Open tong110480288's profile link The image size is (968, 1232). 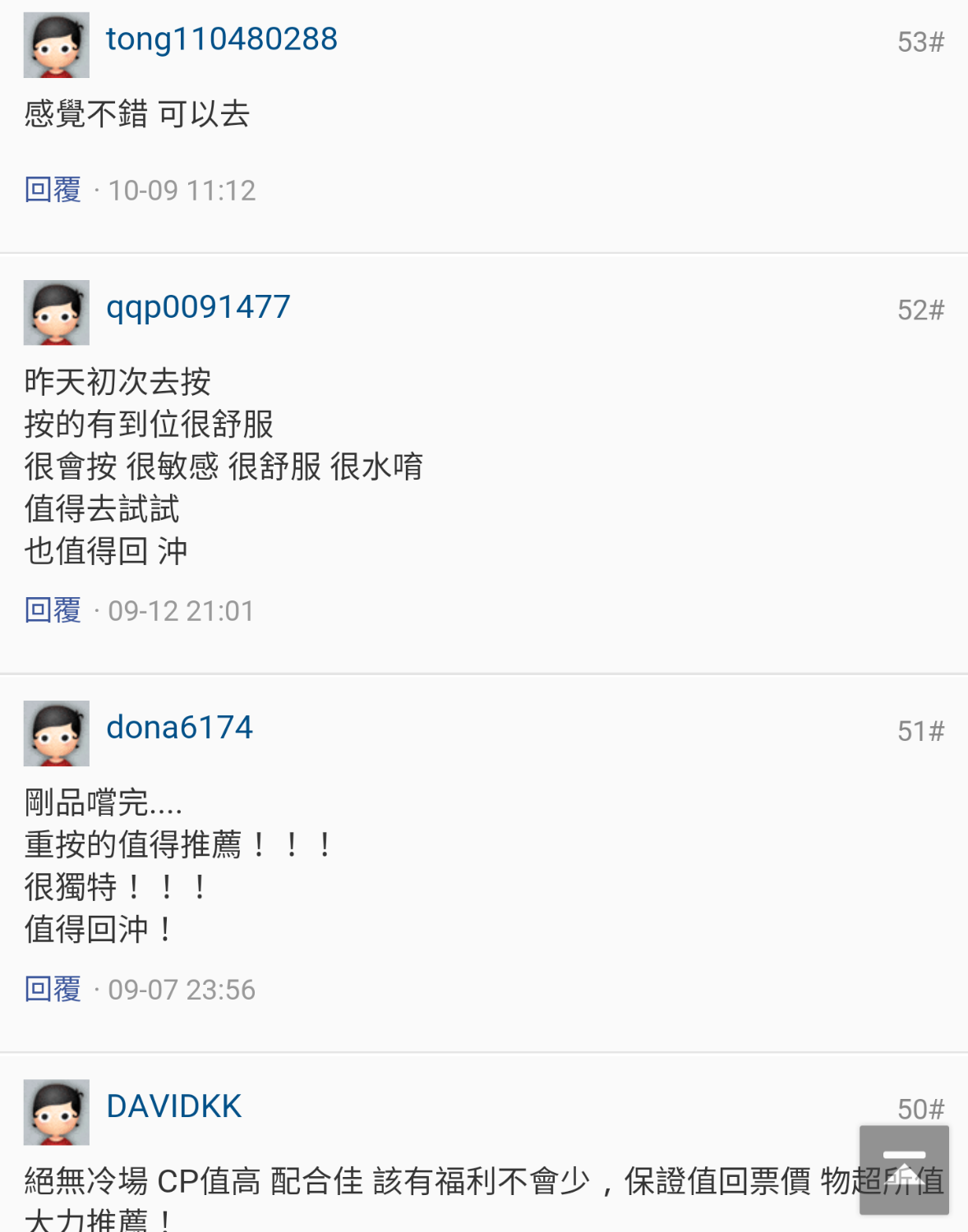221,39
